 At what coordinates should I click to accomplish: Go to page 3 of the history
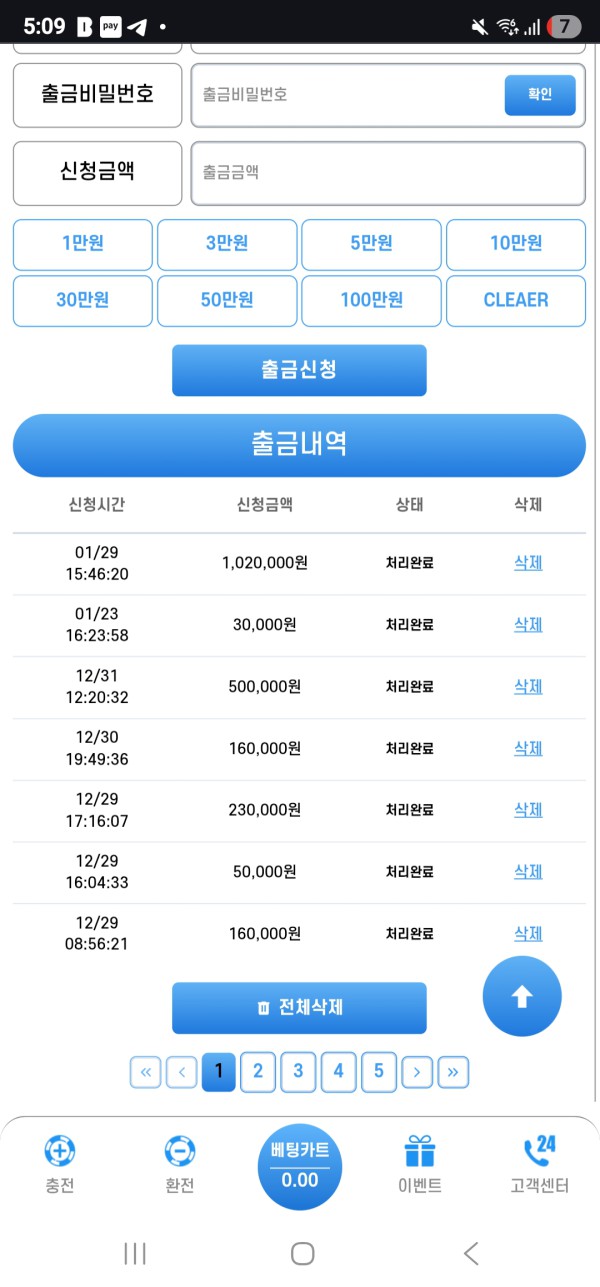[298, 1072]
